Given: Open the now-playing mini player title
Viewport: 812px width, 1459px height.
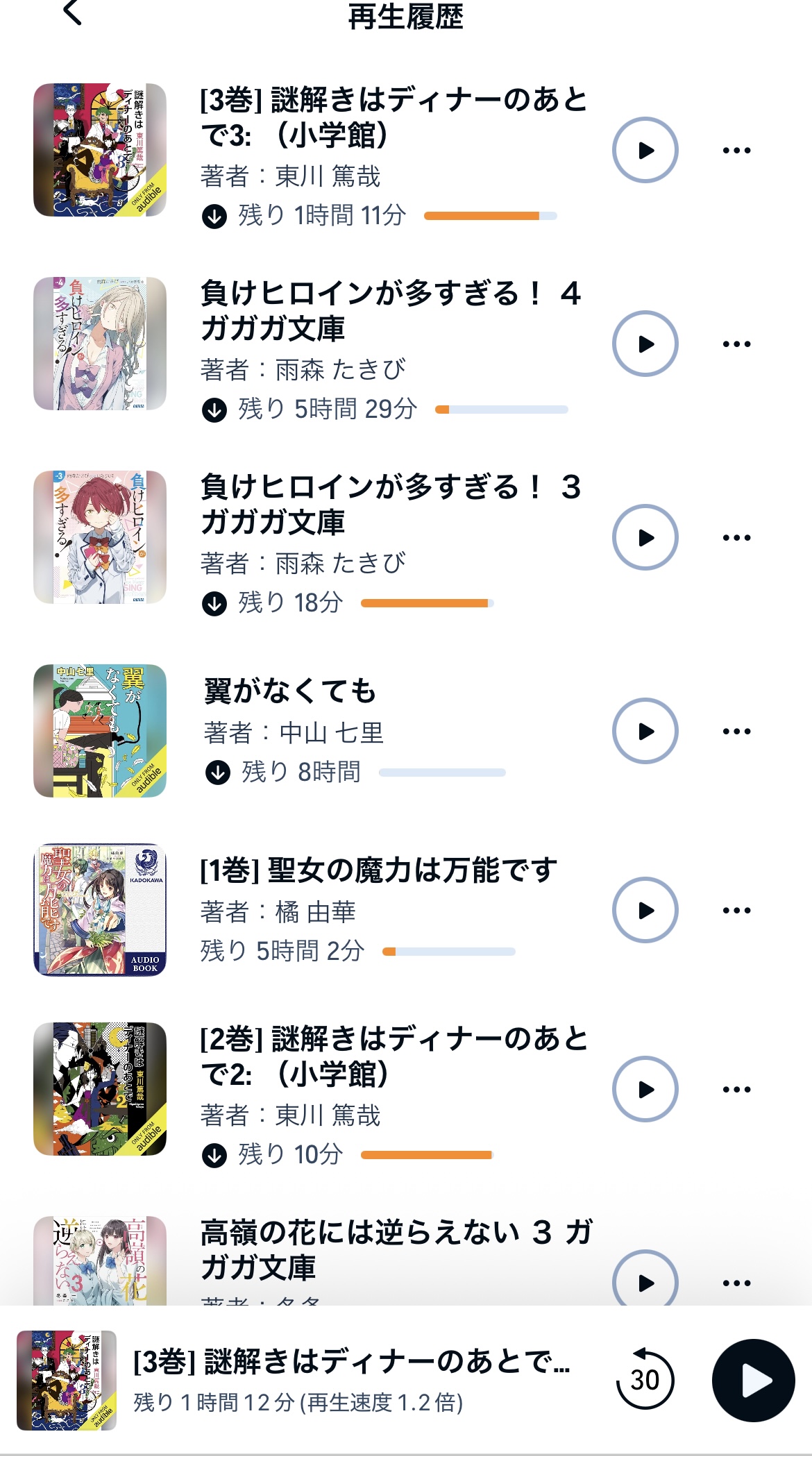Looking at the screenshot, I should [x=351, y=1362].
